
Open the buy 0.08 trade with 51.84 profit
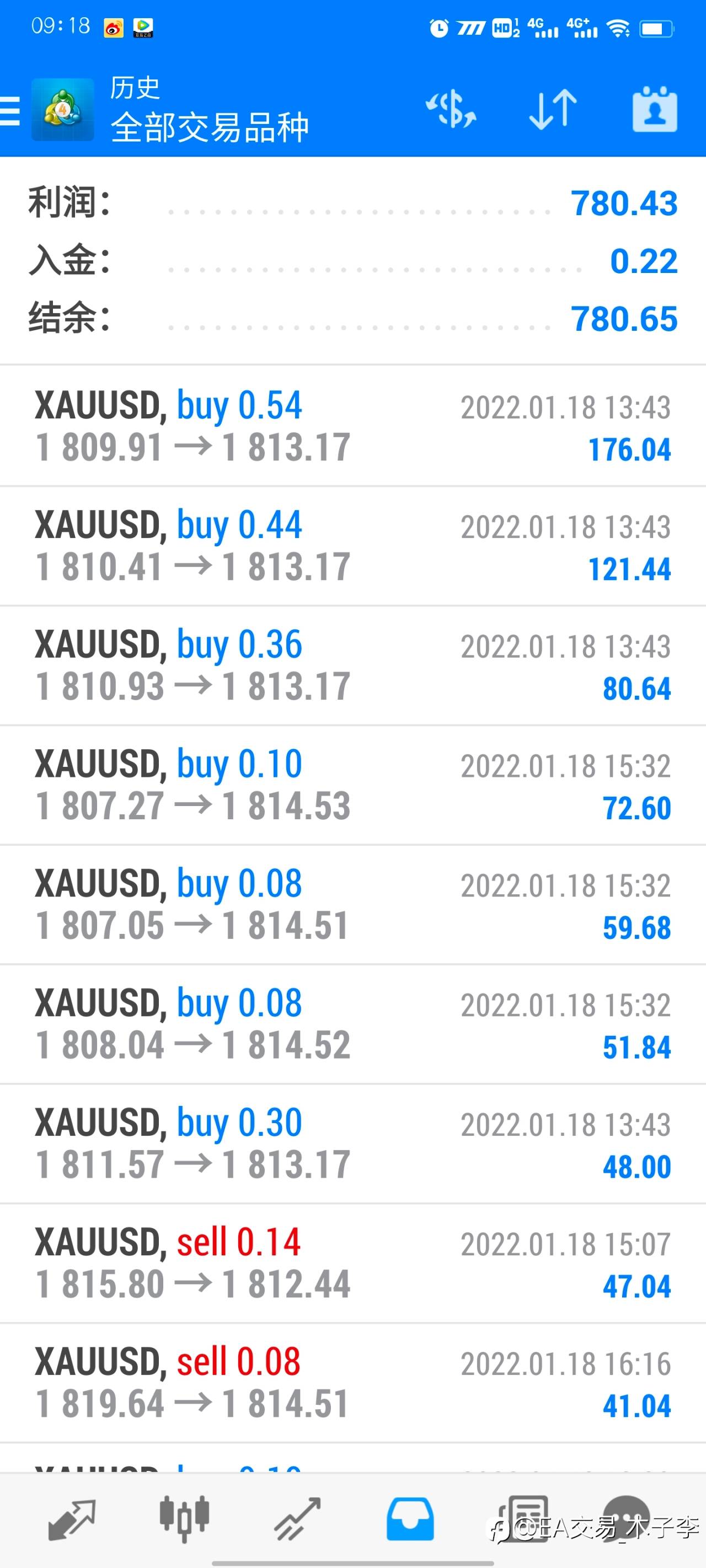click(352, 1024)
